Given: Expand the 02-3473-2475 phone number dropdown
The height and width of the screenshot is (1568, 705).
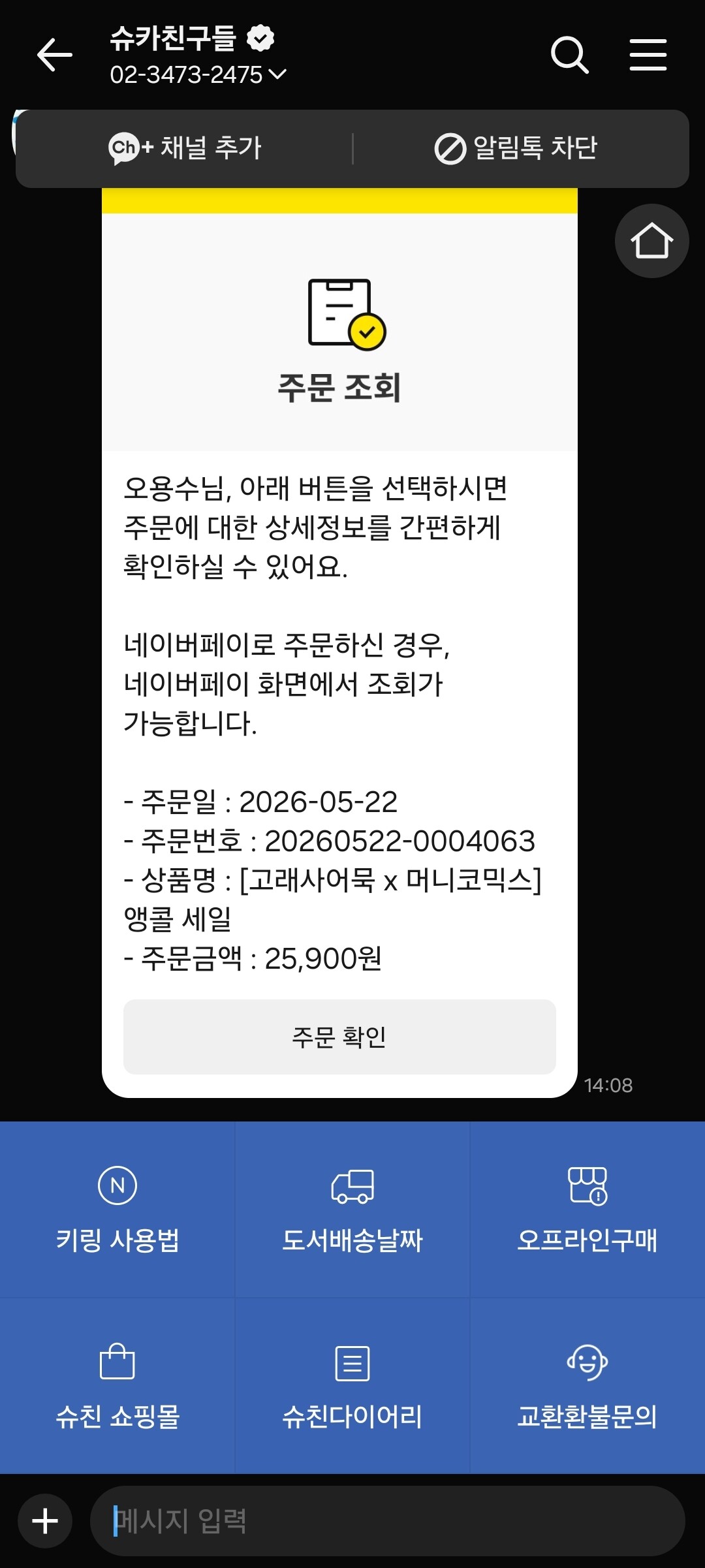Looking at the screenshot, I should pyautogui.click(x=198, y=75).
